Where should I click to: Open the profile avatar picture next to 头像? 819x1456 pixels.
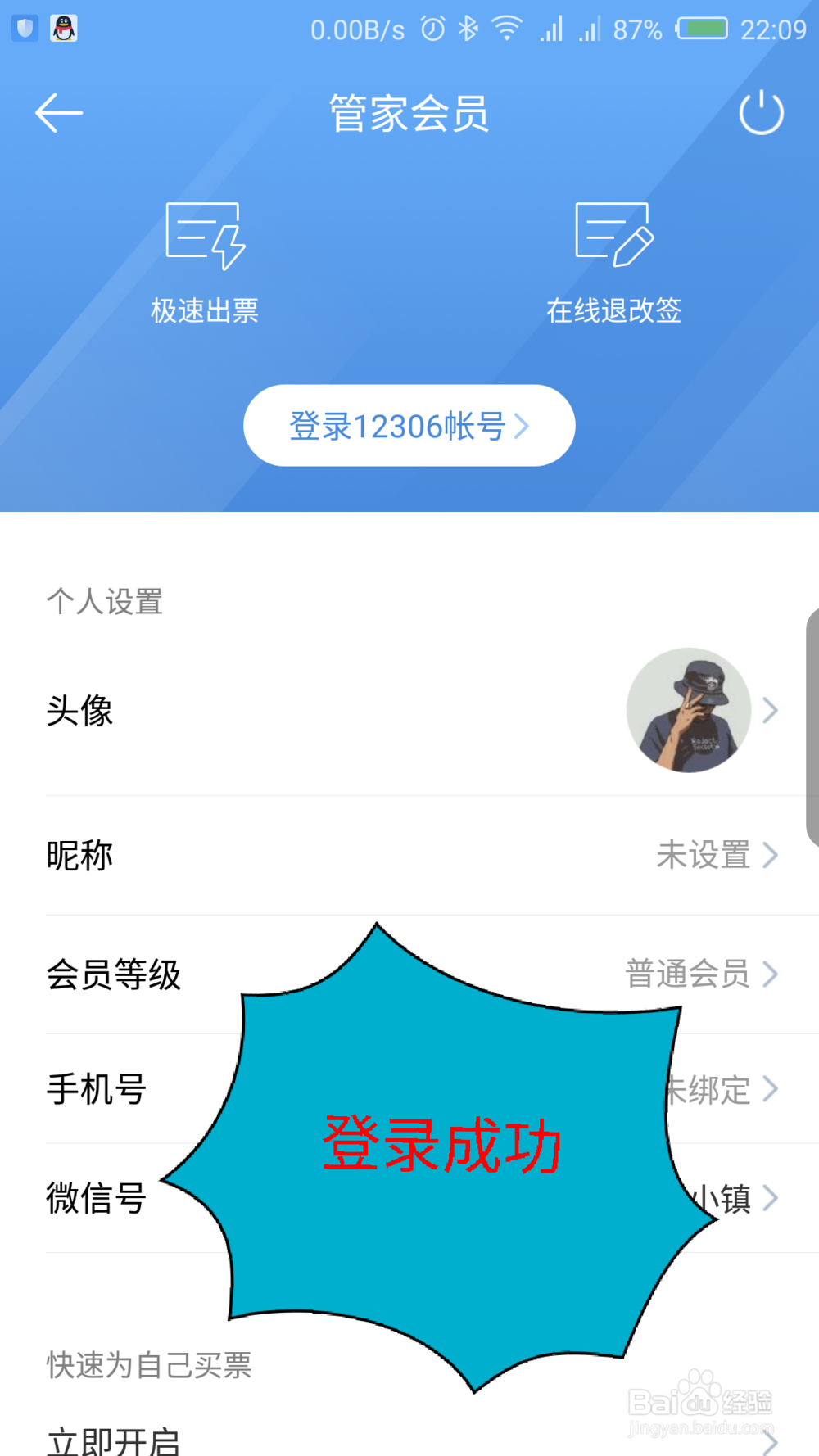(x=689, y=710)
